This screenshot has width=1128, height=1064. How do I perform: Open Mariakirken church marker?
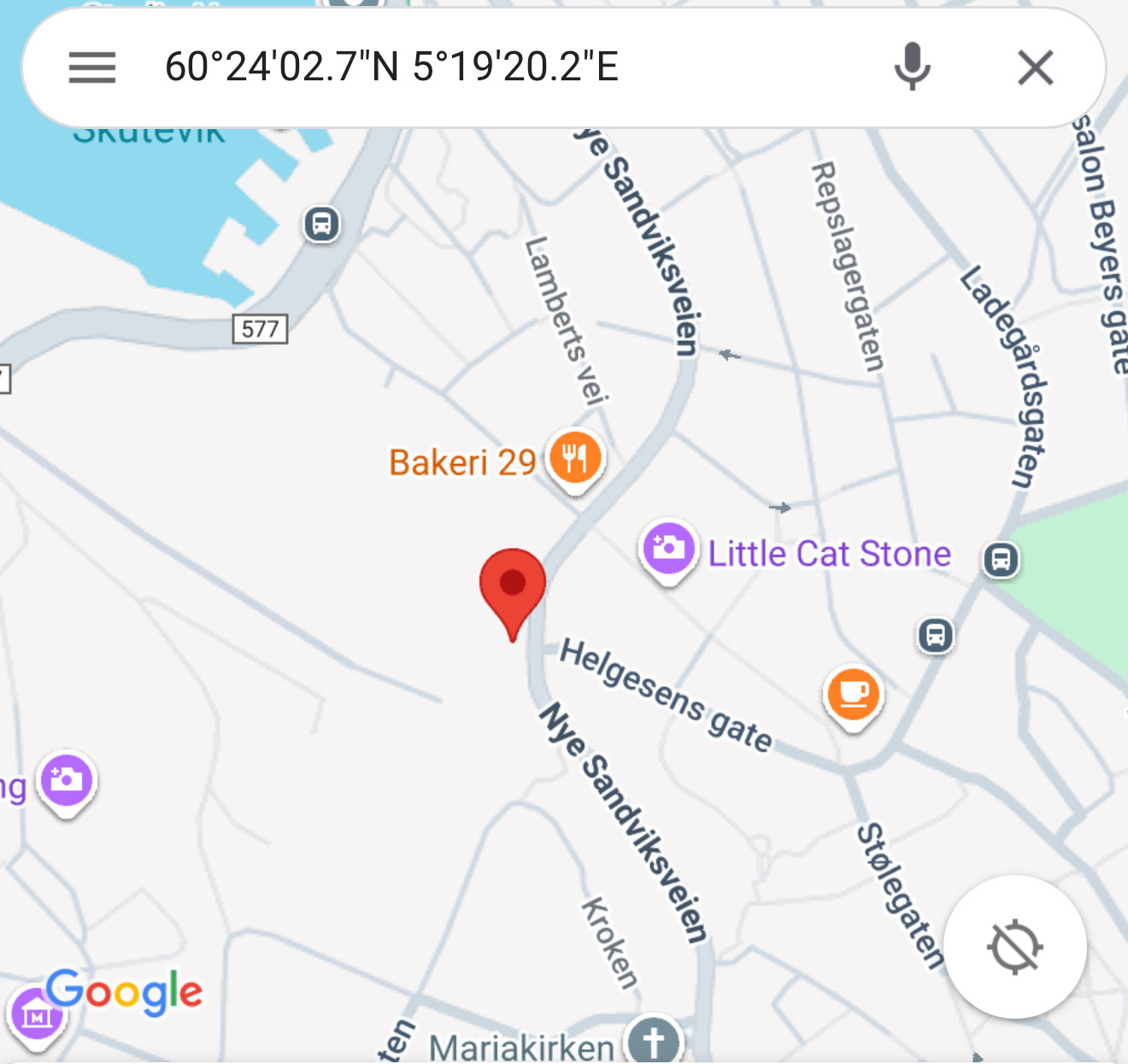tap(654, 1041)
